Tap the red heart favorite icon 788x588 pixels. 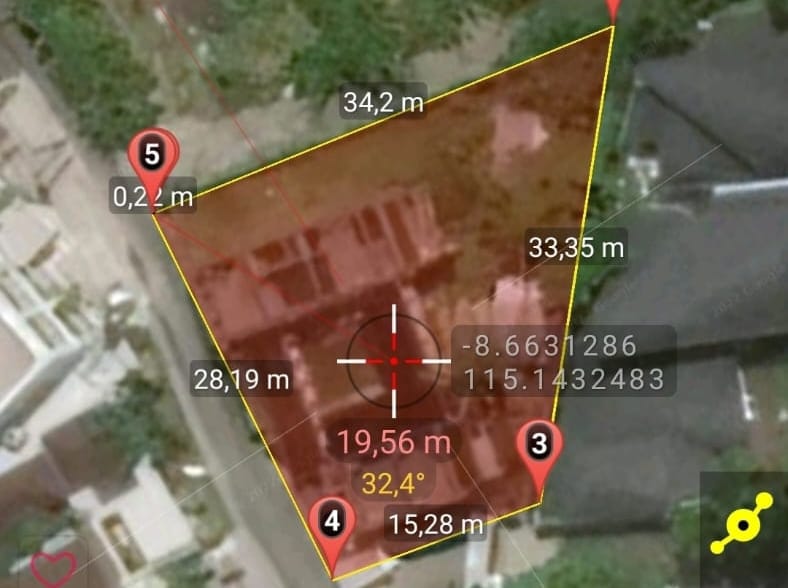(x=52, y=568)
